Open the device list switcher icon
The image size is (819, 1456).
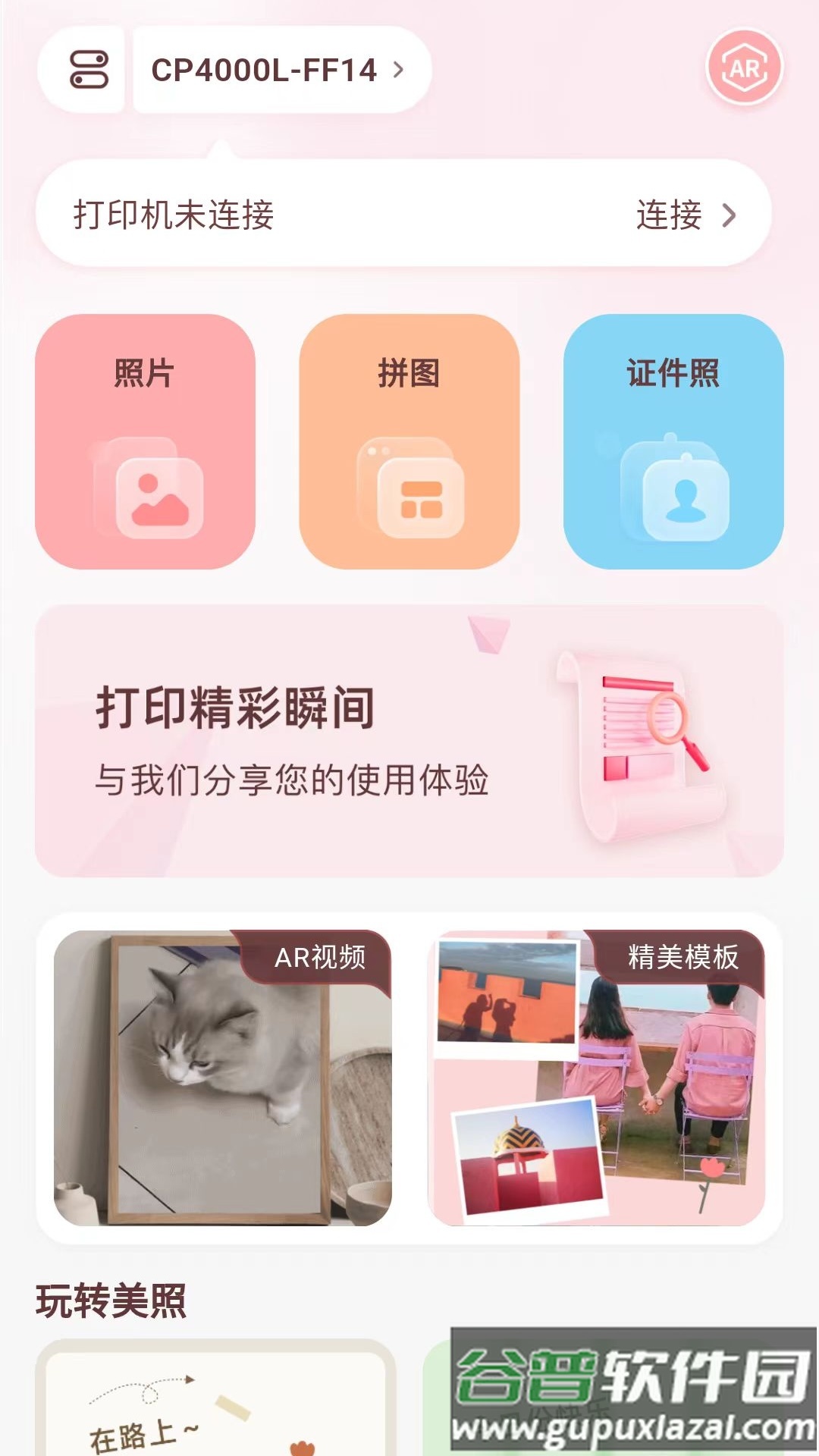tap(89, 70)
